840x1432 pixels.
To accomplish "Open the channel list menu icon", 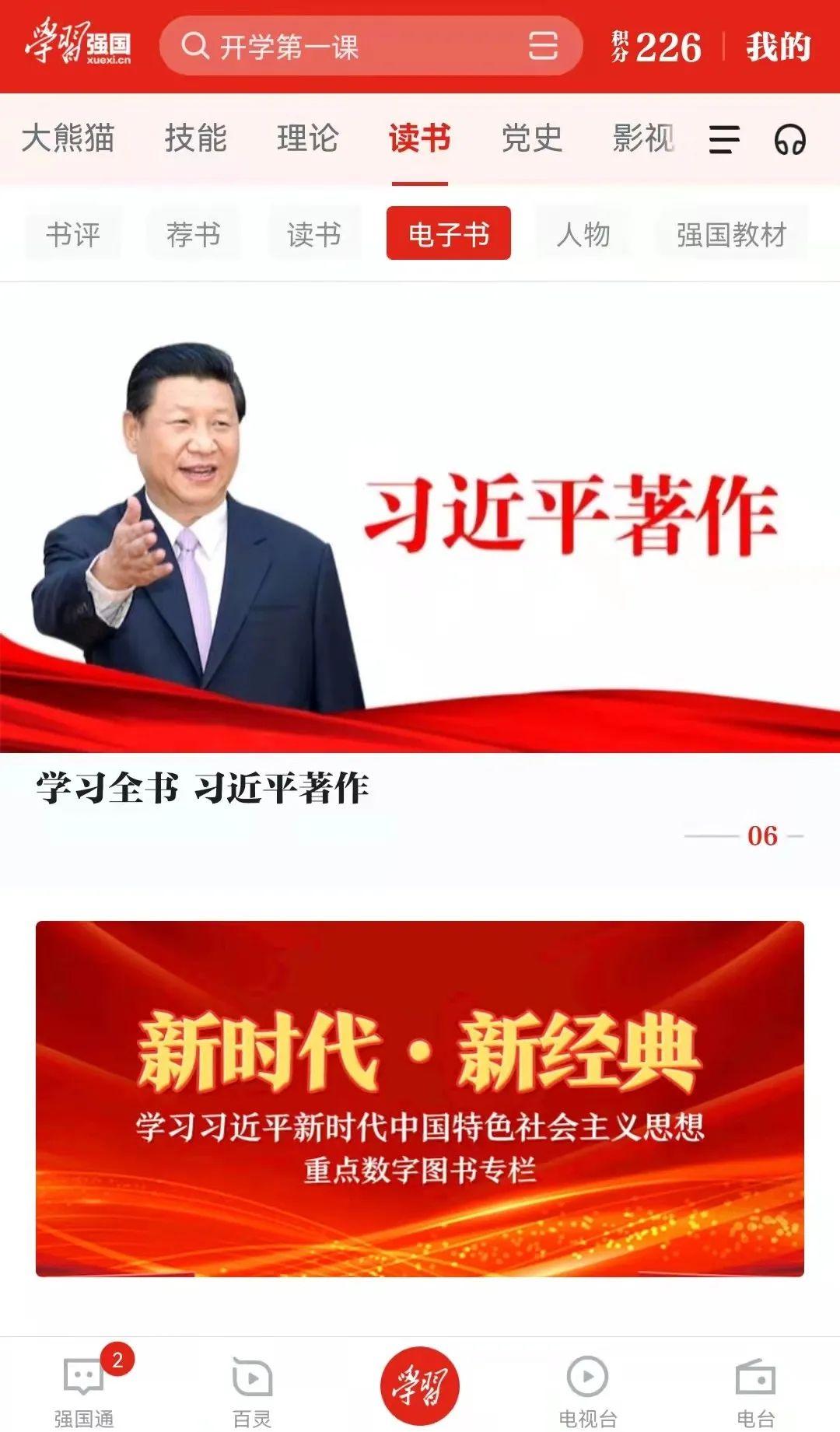I will [723, 140].
